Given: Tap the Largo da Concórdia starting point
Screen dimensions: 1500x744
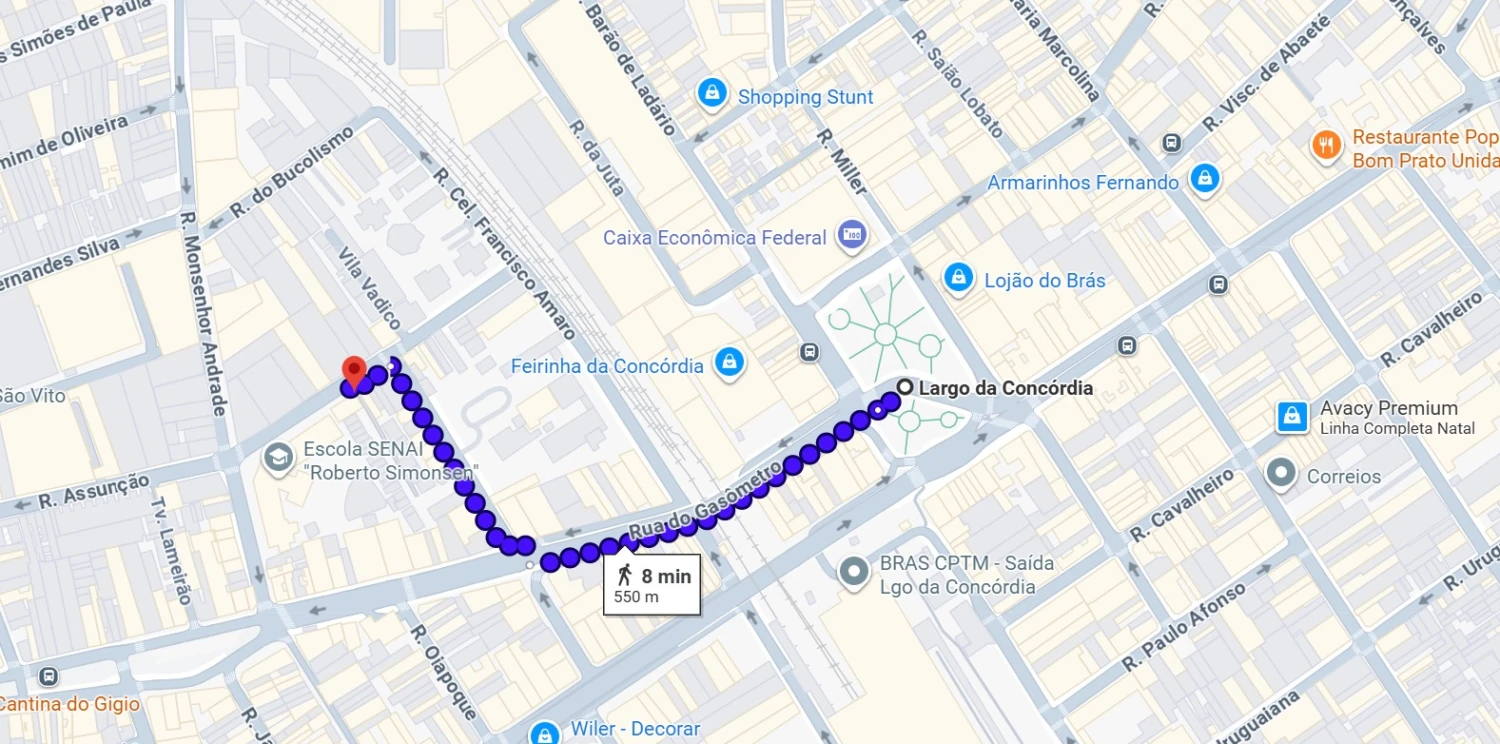Looking at the screenshot, I should (x=904, y=387).
